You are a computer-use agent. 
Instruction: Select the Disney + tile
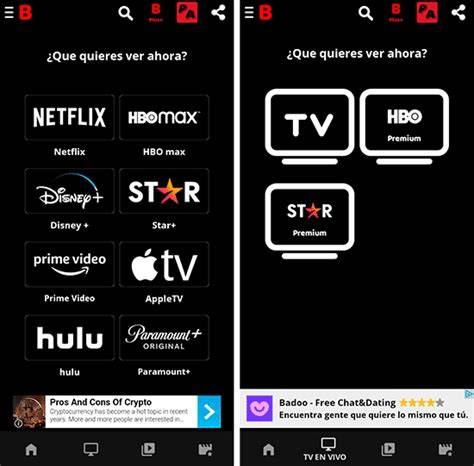(x=69, y=191)
